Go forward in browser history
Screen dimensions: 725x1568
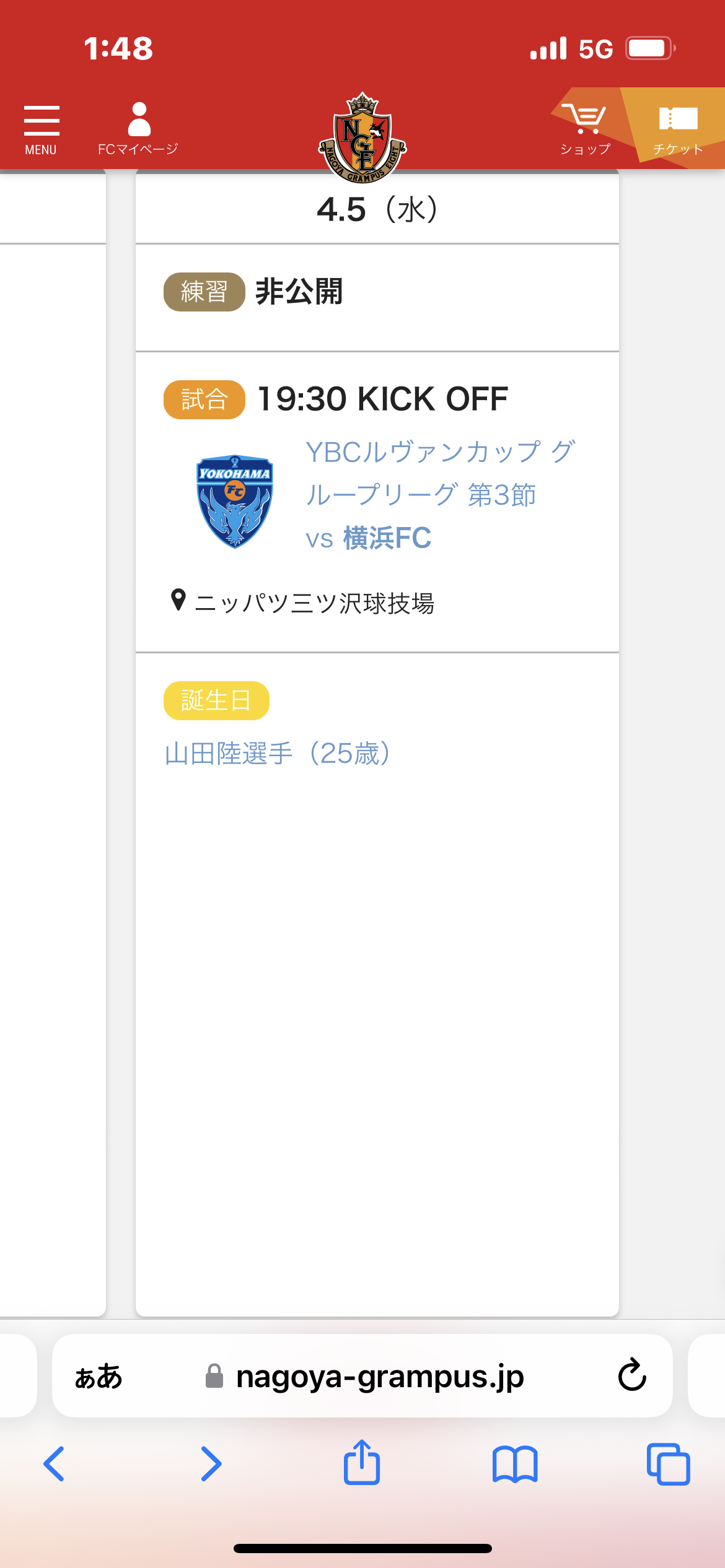coord(211,1464)
